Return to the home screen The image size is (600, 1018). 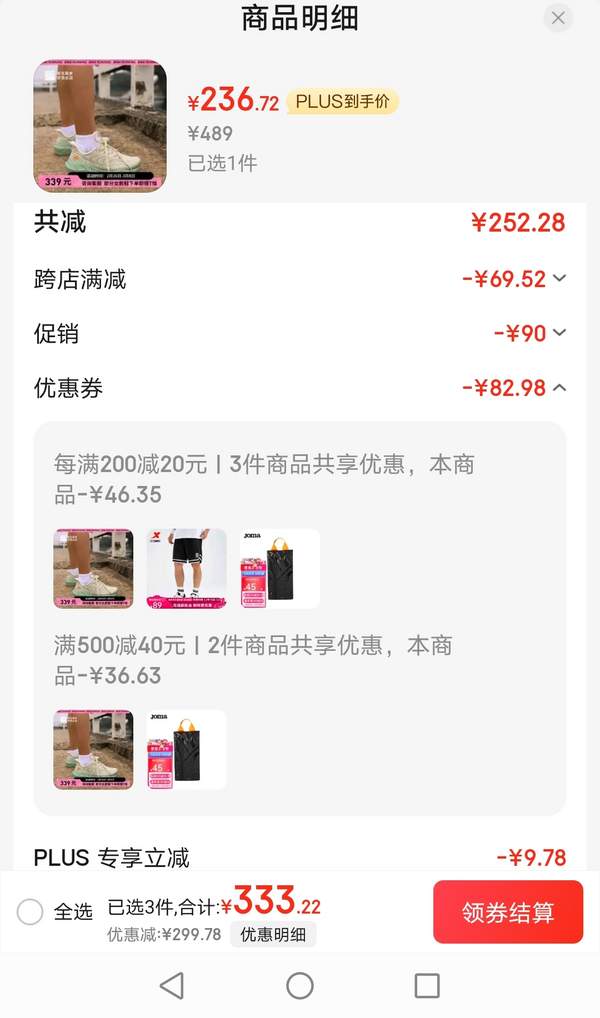click(300, 986)
